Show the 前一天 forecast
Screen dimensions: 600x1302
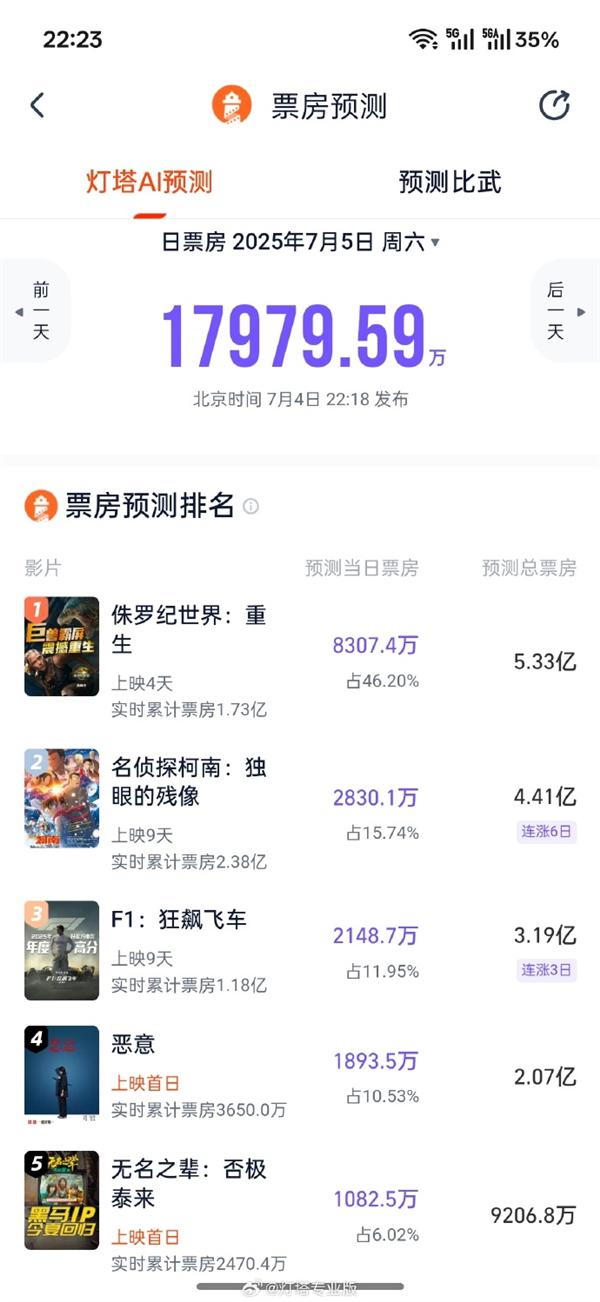point(38,311)
